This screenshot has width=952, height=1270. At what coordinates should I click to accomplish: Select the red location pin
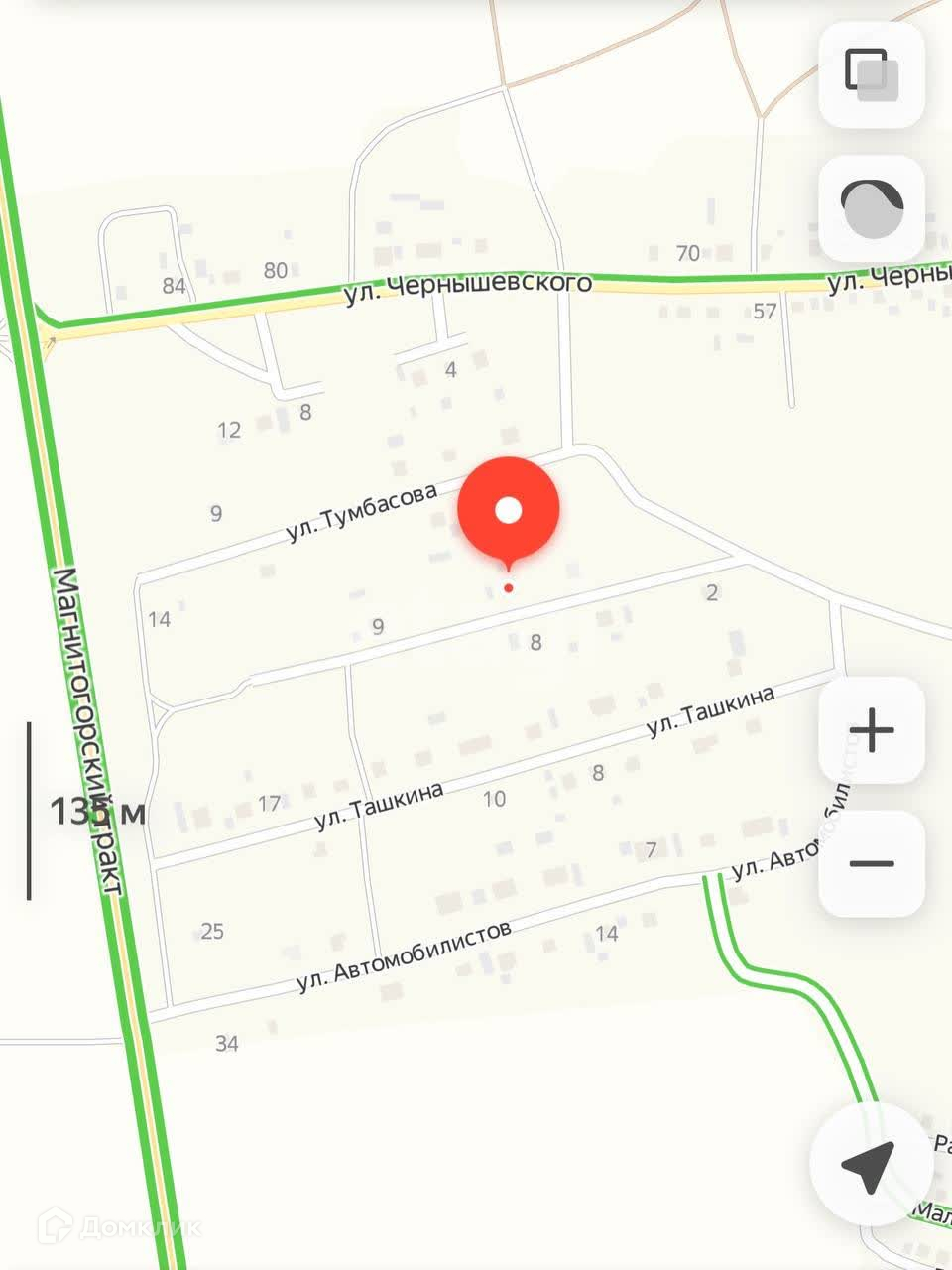[509, 512]
